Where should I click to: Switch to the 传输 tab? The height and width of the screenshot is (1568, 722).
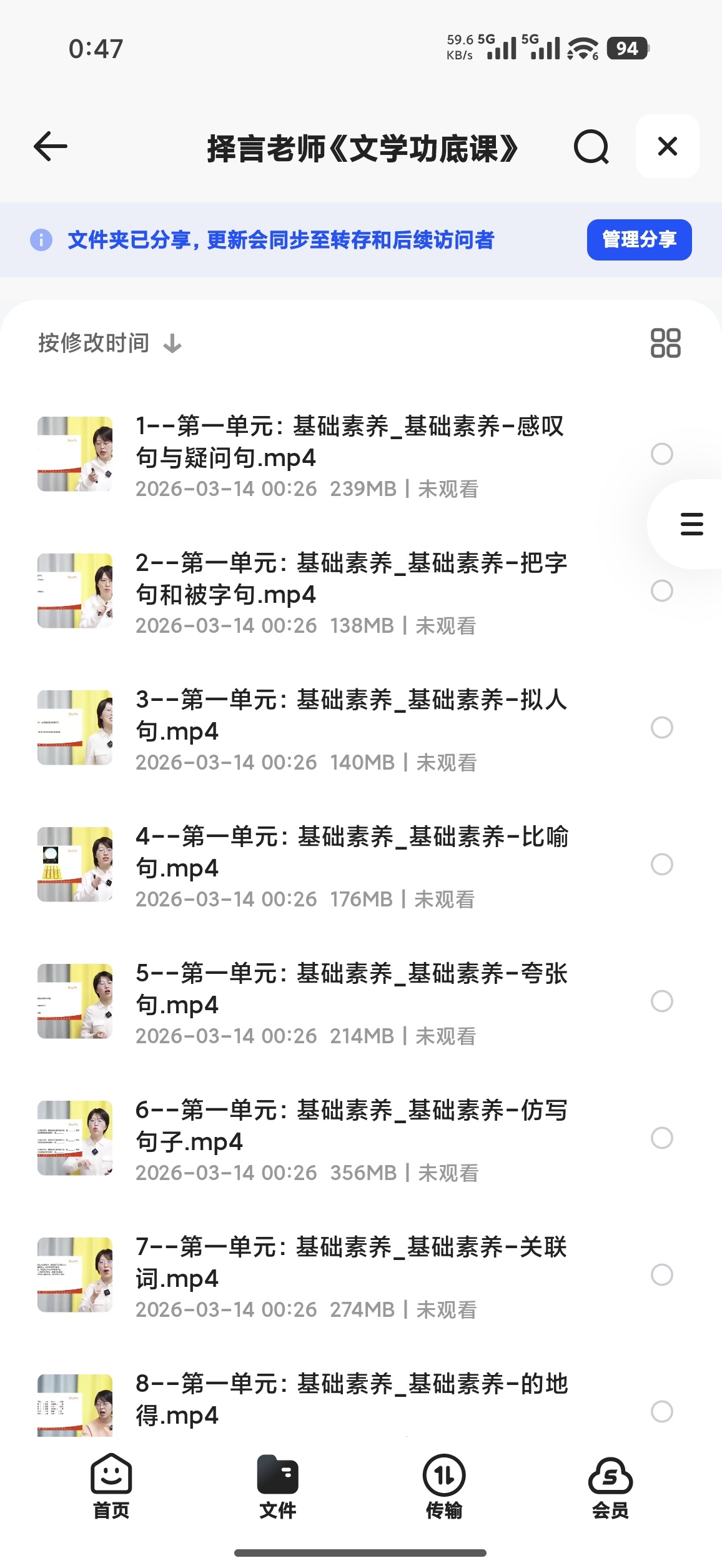point(444,1487)
